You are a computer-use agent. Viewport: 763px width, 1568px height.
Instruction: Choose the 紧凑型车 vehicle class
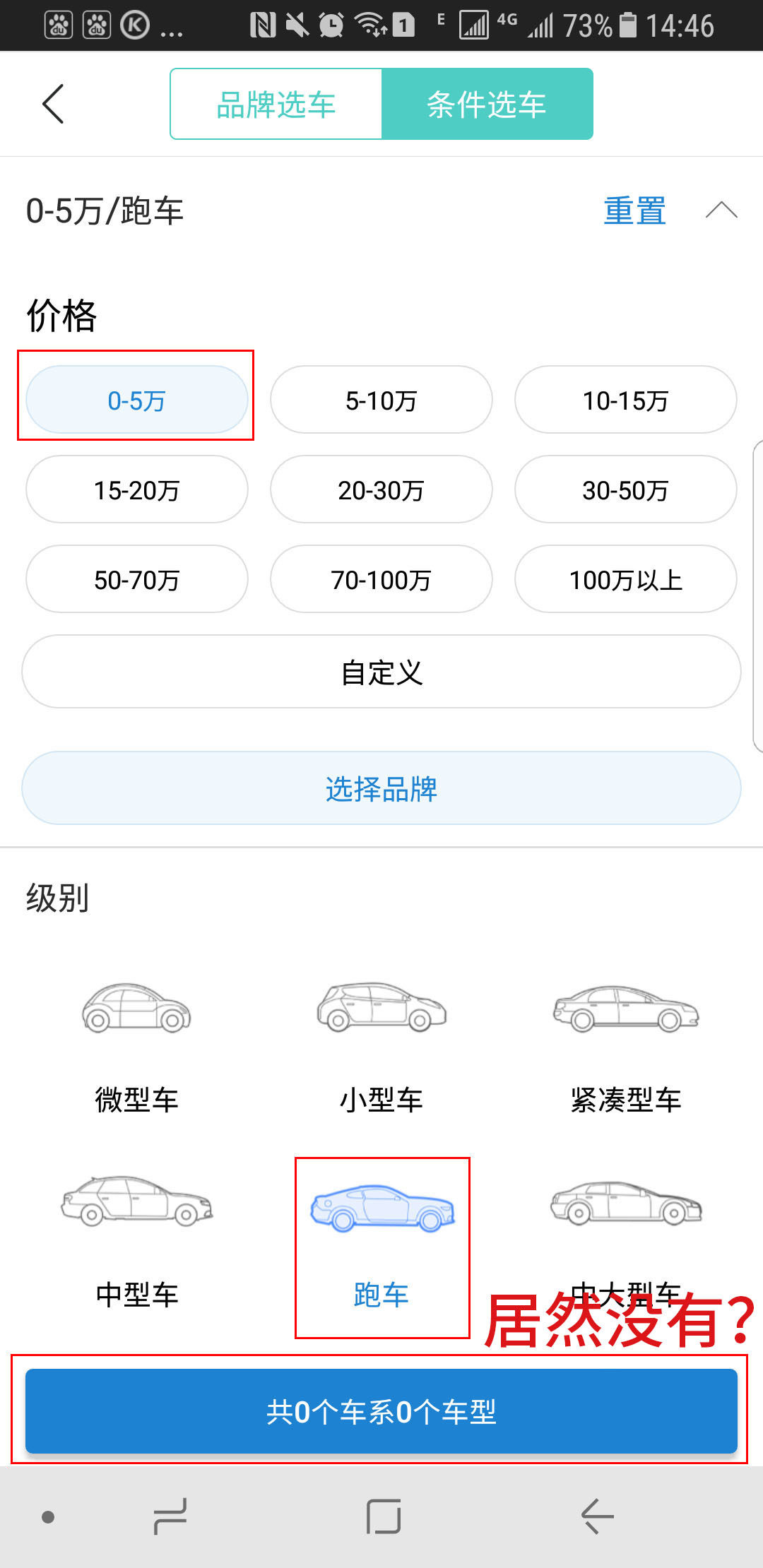625,1038
